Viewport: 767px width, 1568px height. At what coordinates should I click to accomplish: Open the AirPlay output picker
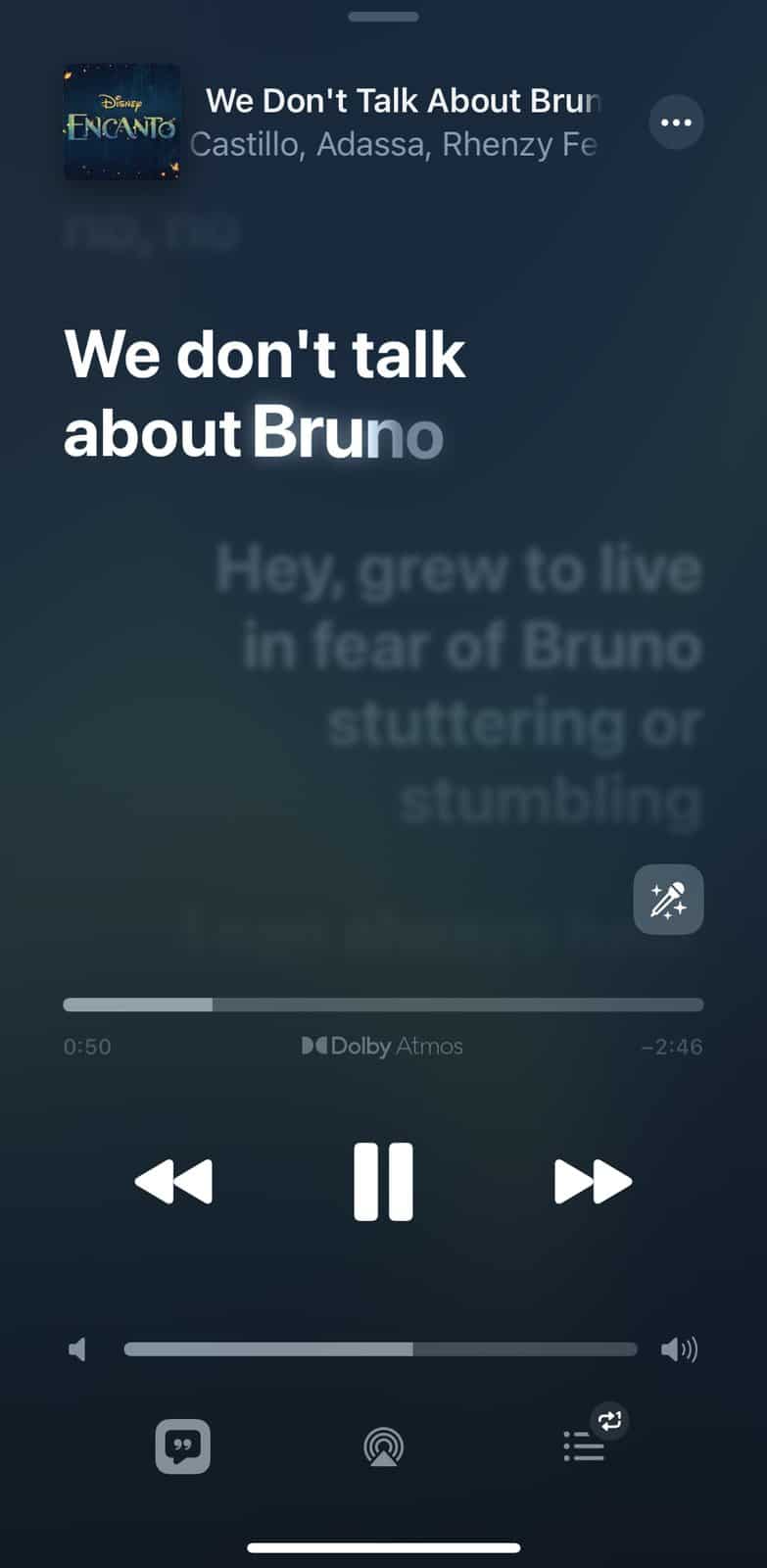(383, 1446)
